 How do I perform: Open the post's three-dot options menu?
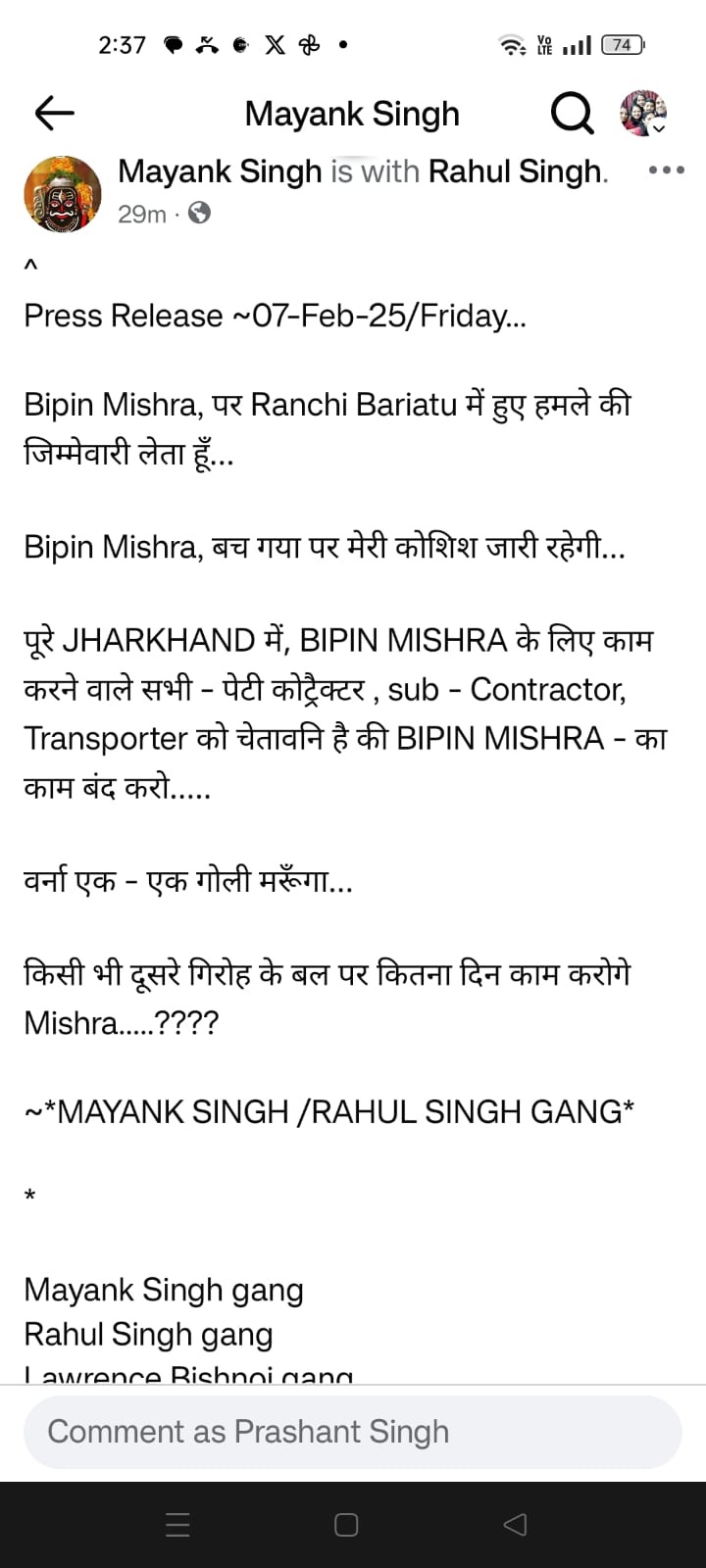[666, 171]
